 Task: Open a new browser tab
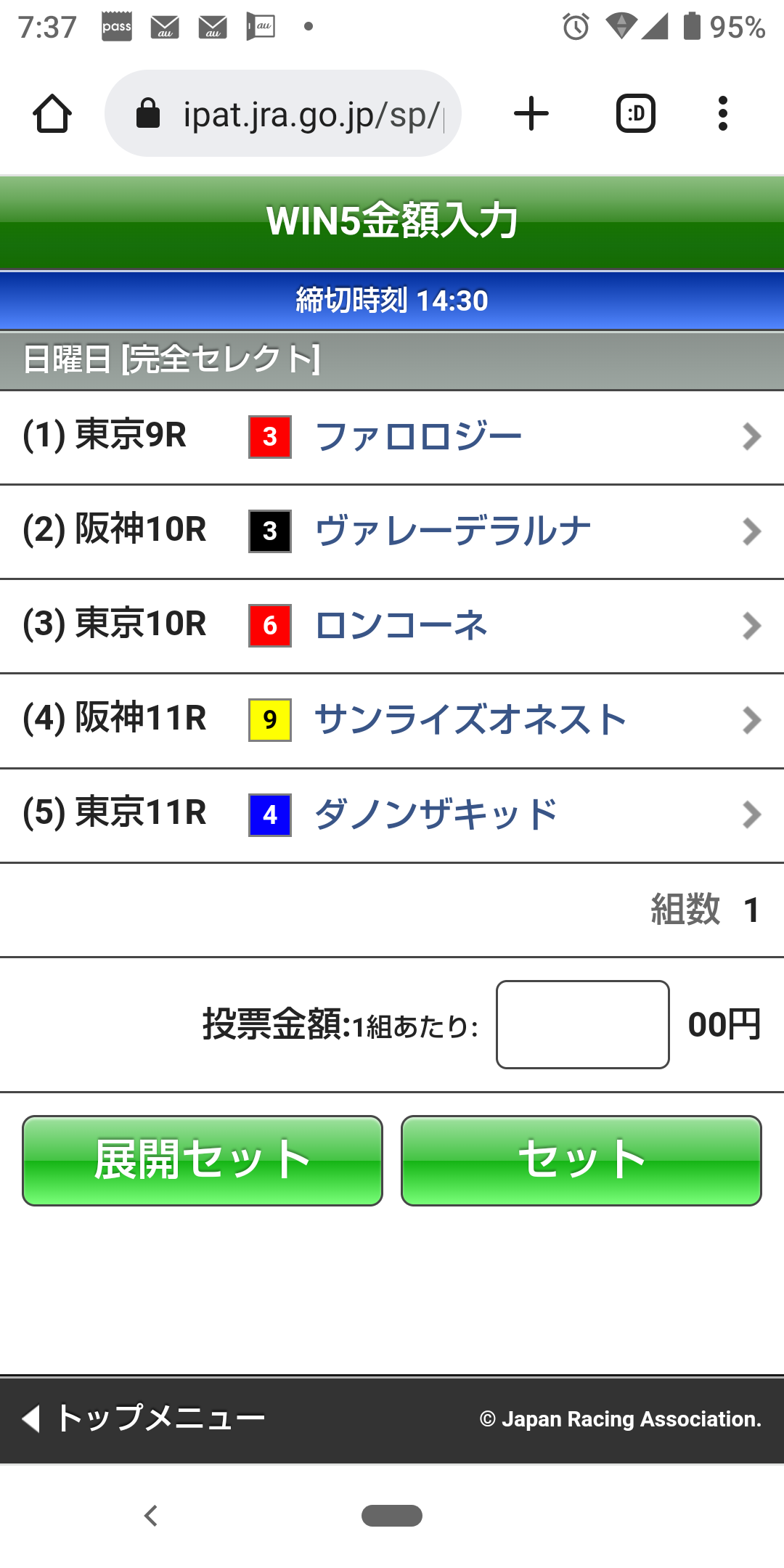point(531,114)
